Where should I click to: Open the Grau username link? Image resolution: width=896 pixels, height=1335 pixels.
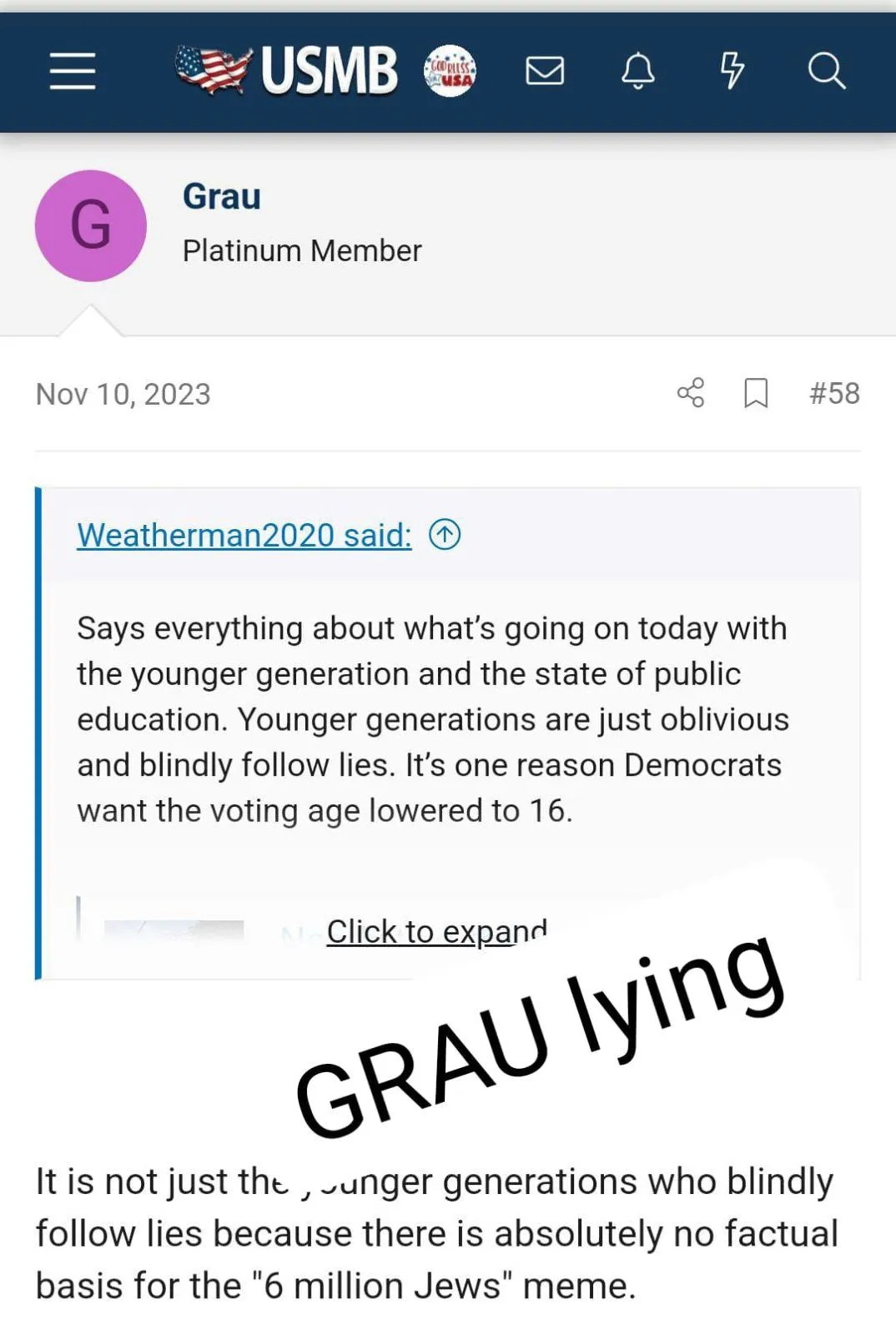[222, 197]
